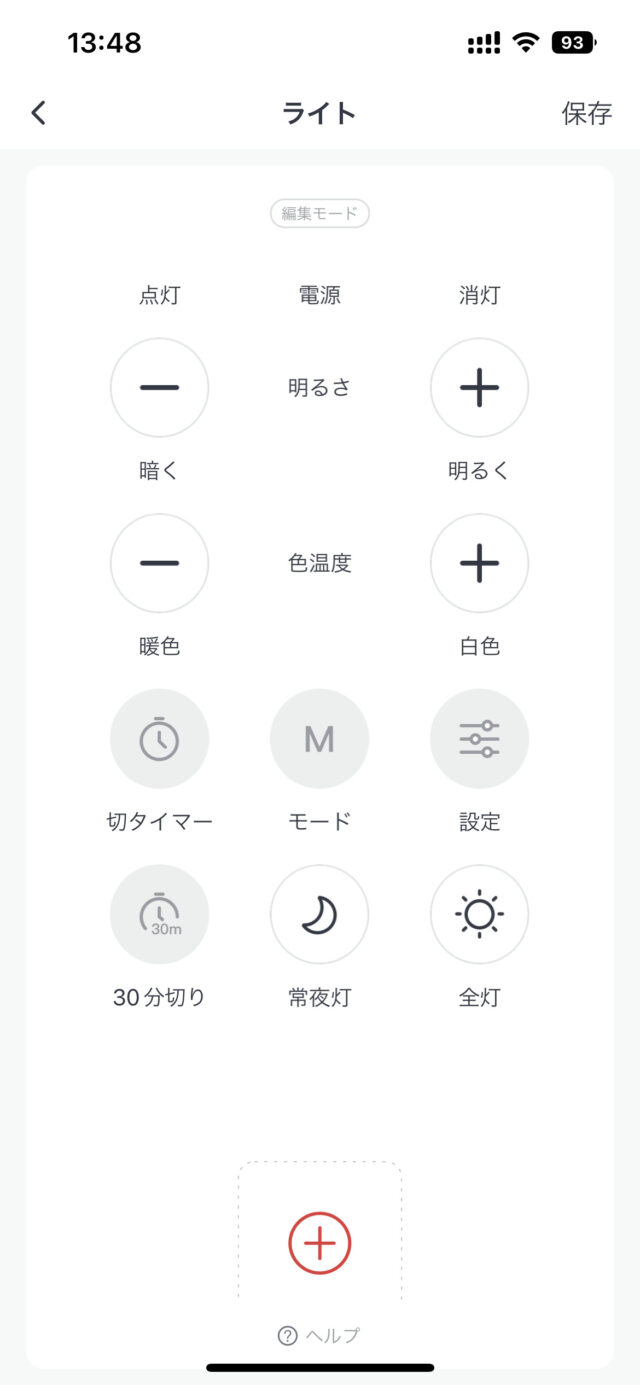
Task: Make the color whiter with 白色 plus
Action: pos(479,563)
